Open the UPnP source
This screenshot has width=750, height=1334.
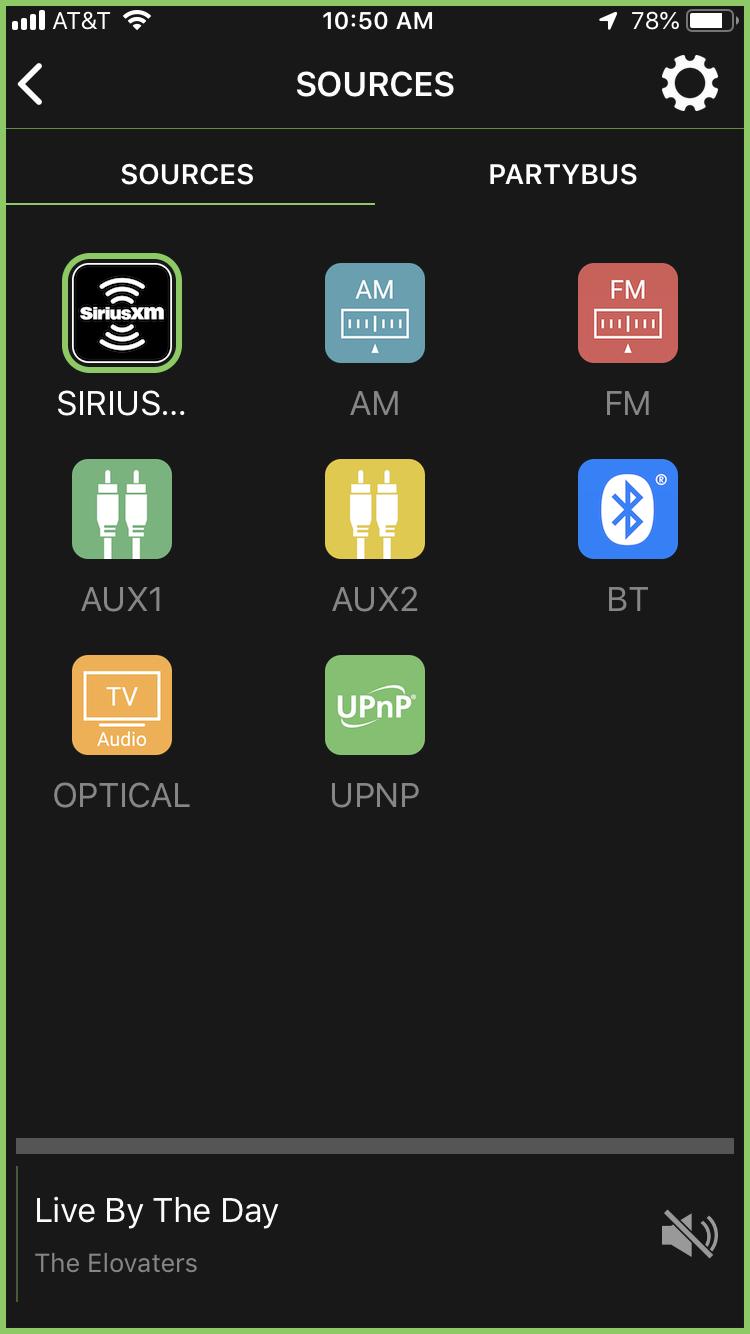pyautogui.click(x=375, y=705)
